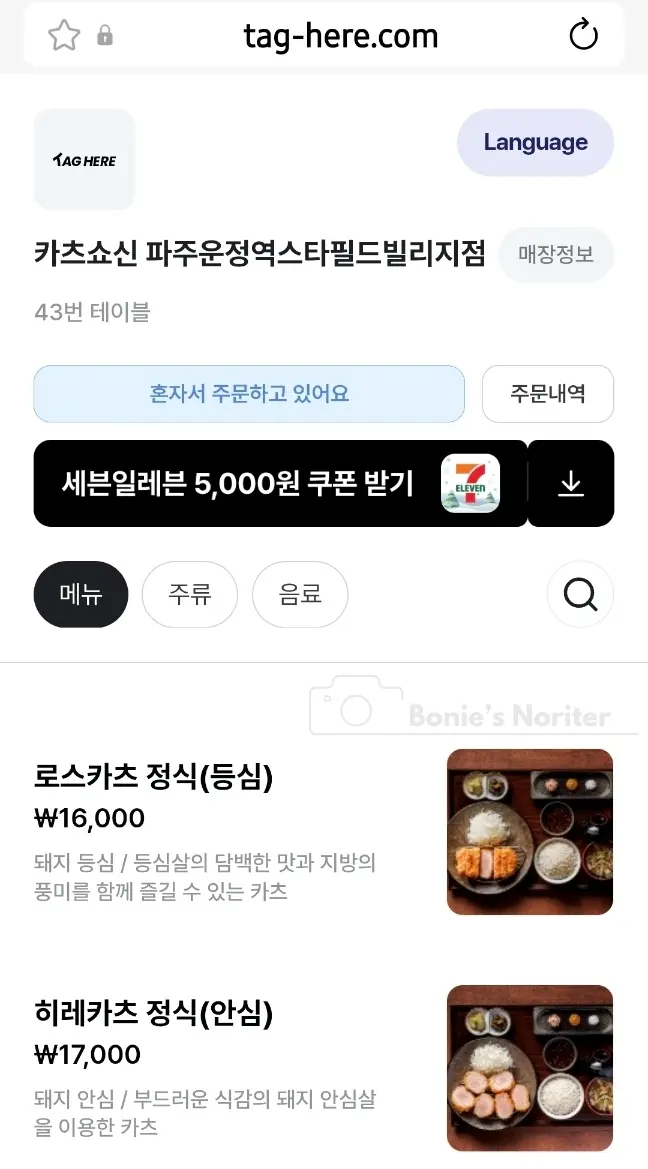Select the 메뉴 category chip

tap(81, 594)
